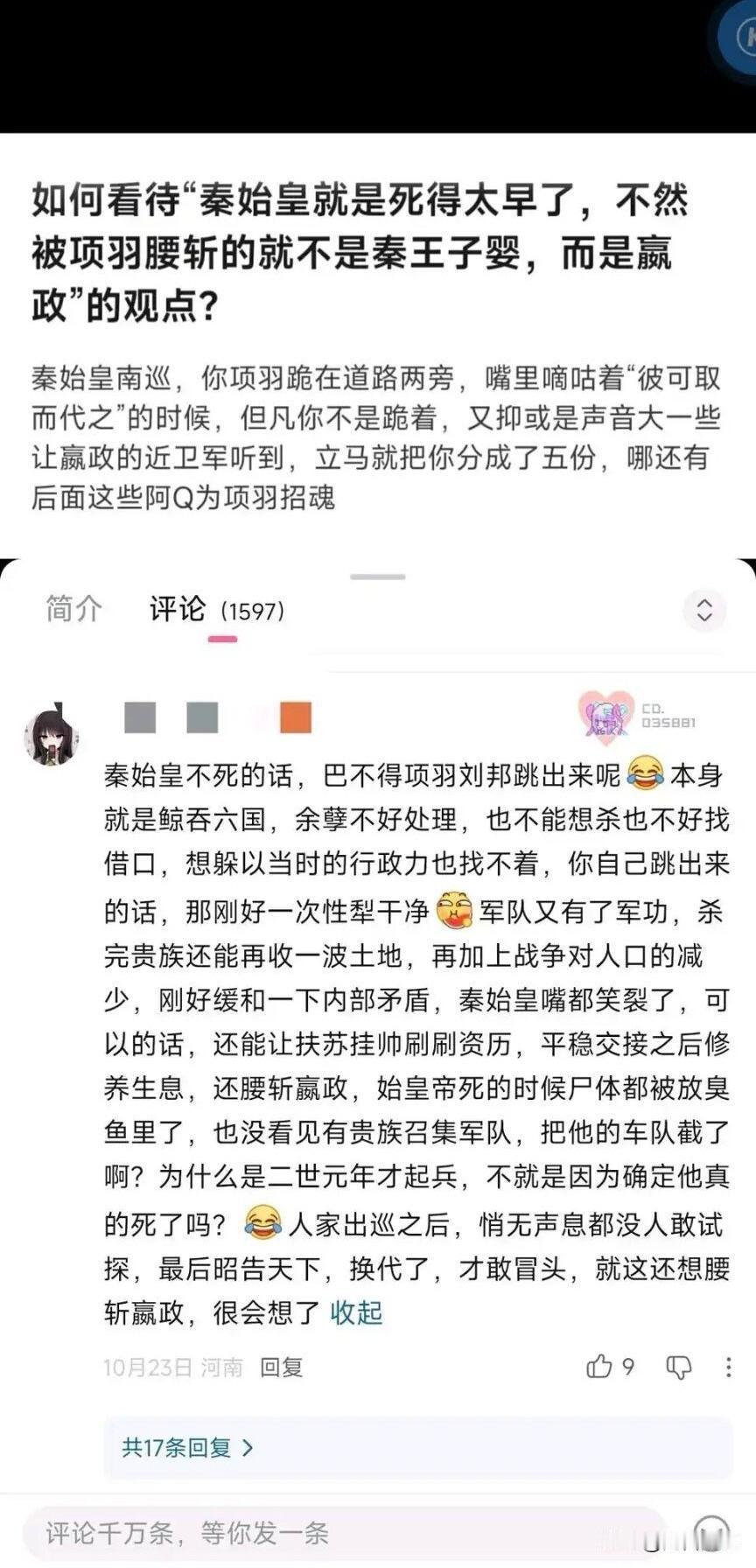Open the comment sorting chevron control
This screenshot has height=1568, width=756.
click(x=705, y=610)
